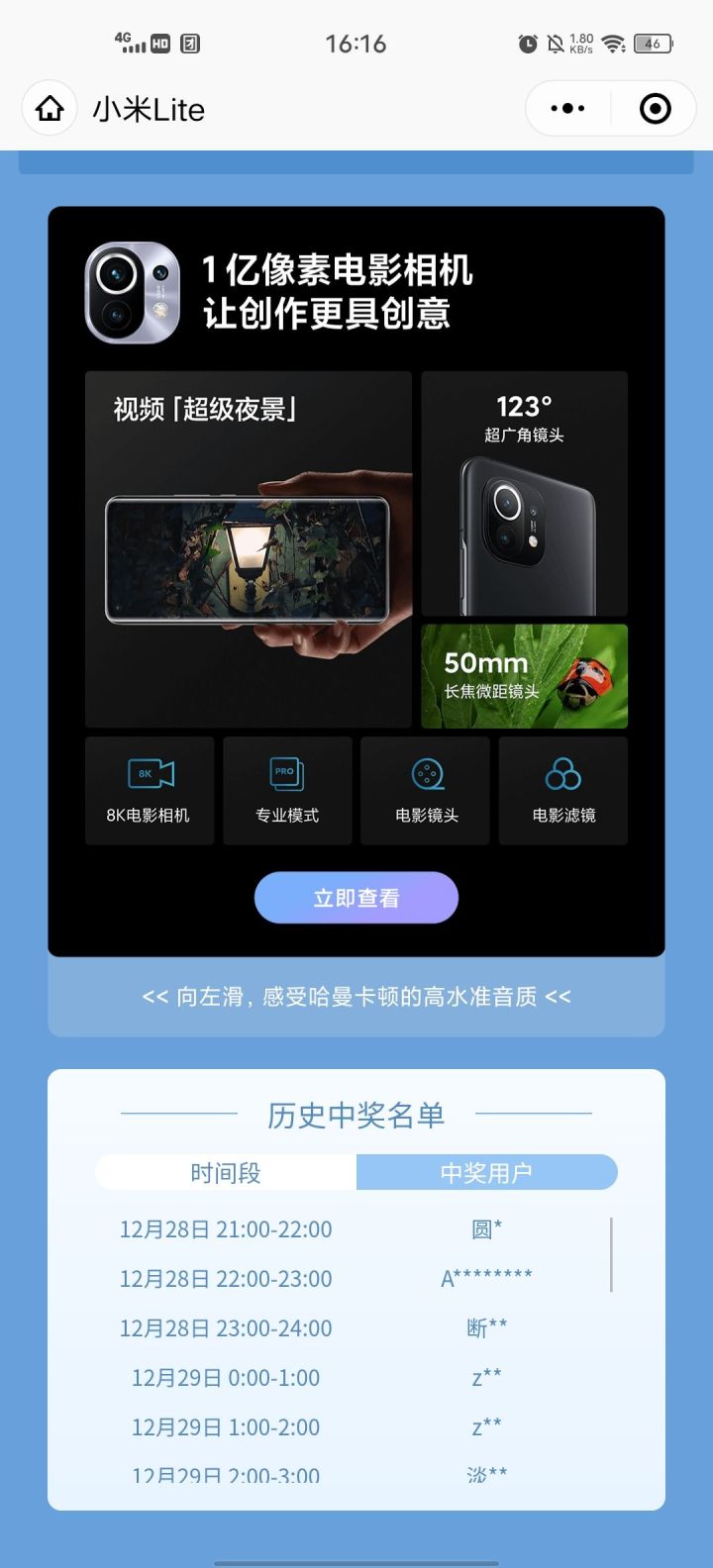Screen dimensions: 713x1568
Task: Tap the 立即查看 button
Action: point(356,898)
